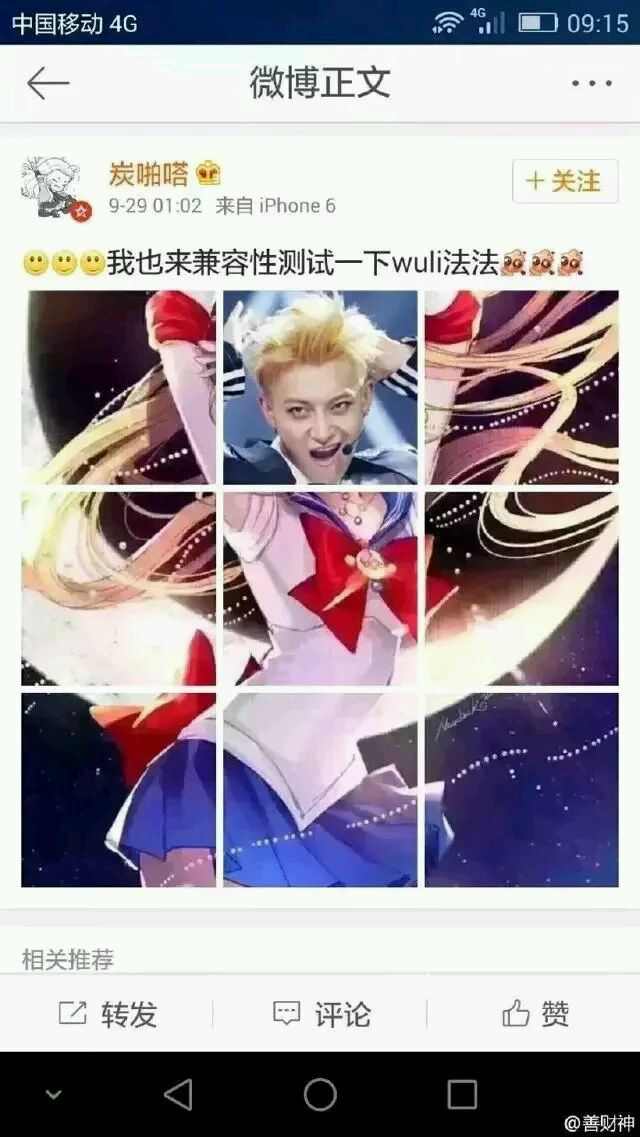Open 炭啪嗒's profile from the username
This screenshot has height=1137, width=640.
point(148,175)
